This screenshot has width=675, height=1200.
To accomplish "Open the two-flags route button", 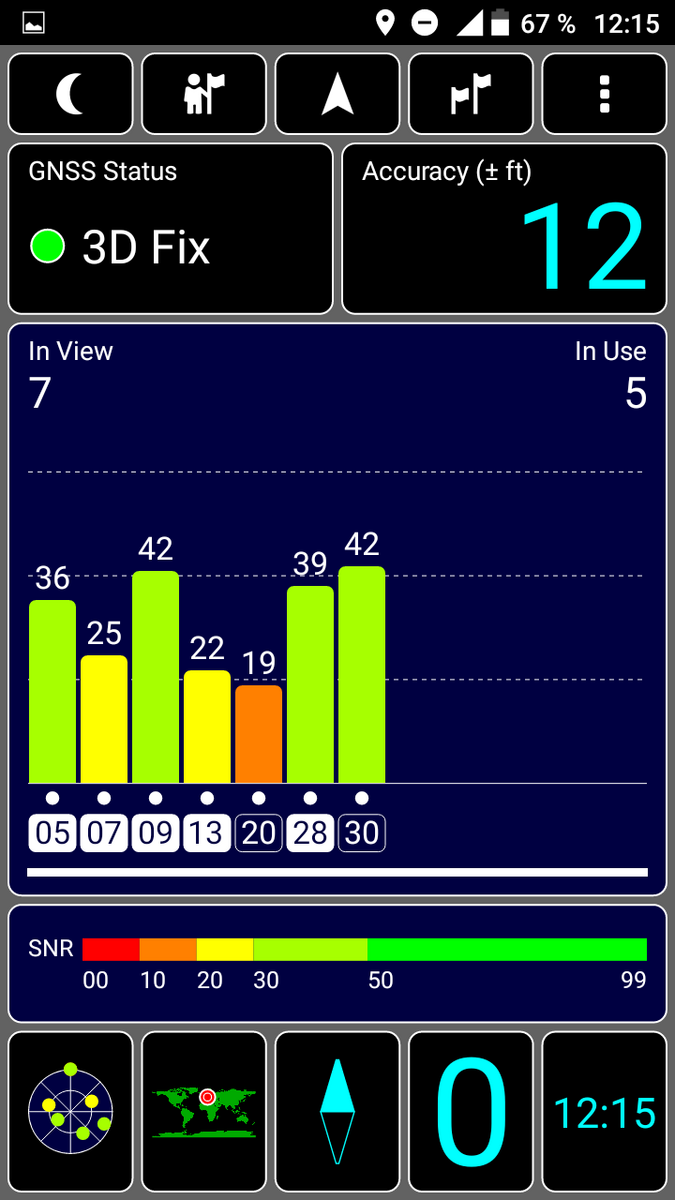I will click(471, 94).
